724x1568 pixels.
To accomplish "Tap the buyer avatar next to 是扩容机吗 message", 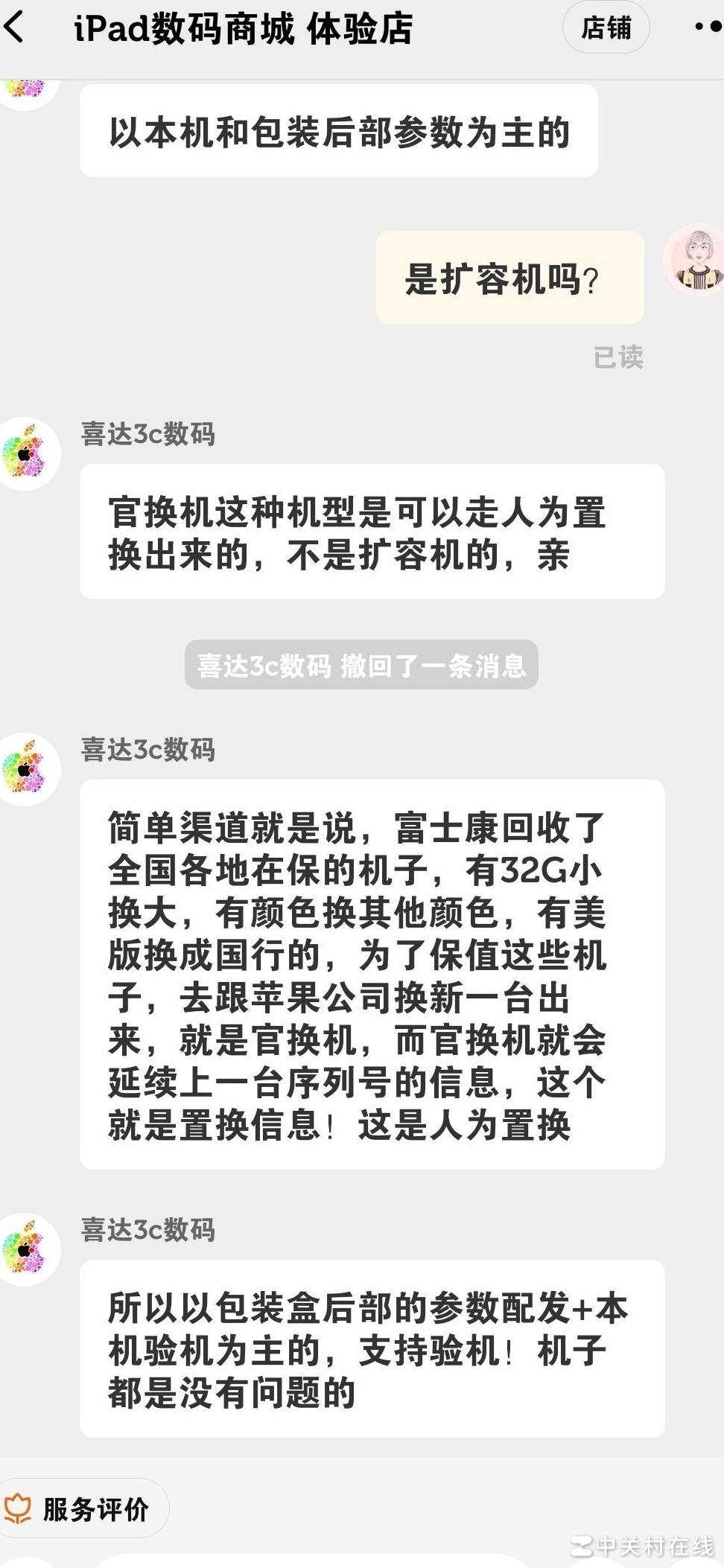I will click(x=695, y=259).
